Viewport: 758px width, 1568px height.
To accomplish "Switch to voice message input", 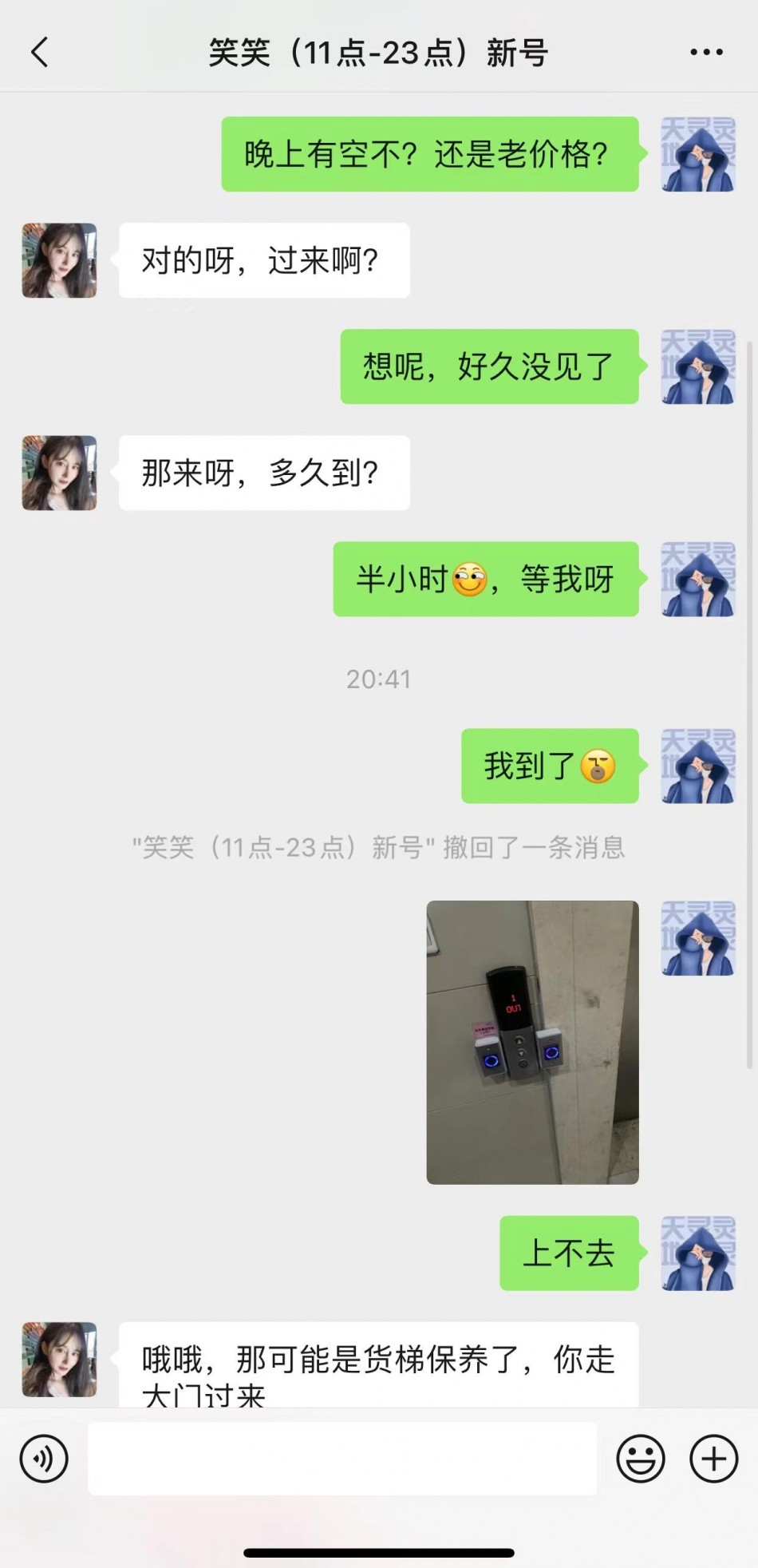I will tap(44, 1459).
